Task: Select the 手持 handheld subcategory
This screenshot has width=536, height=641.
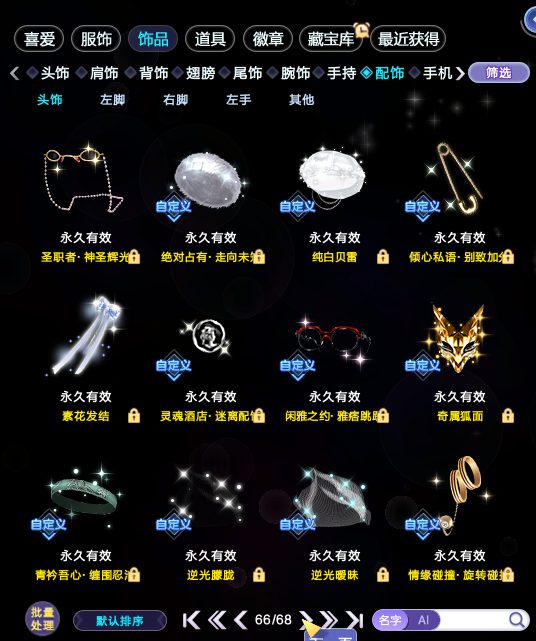Action: (x=341, y=73)
